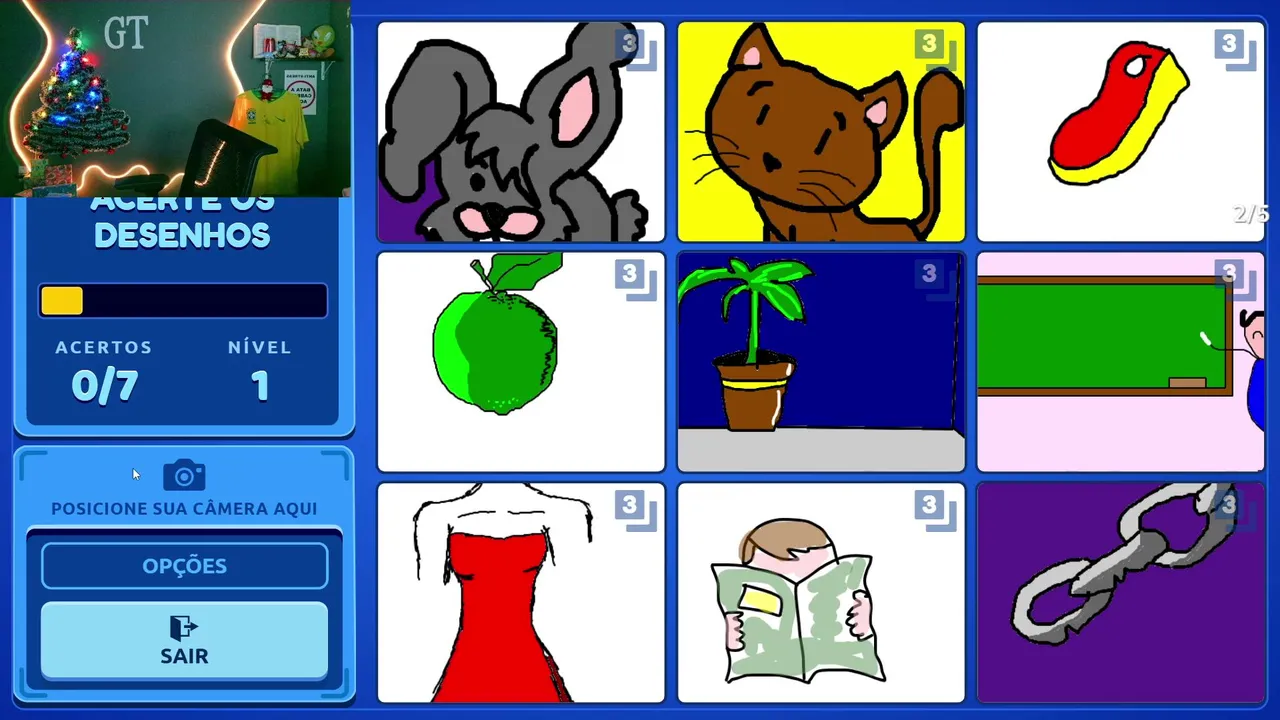1280x720 pixels.
Task: Pick the newspaper reader drawing
Action: pyautogui.click(x=820, y=592)
